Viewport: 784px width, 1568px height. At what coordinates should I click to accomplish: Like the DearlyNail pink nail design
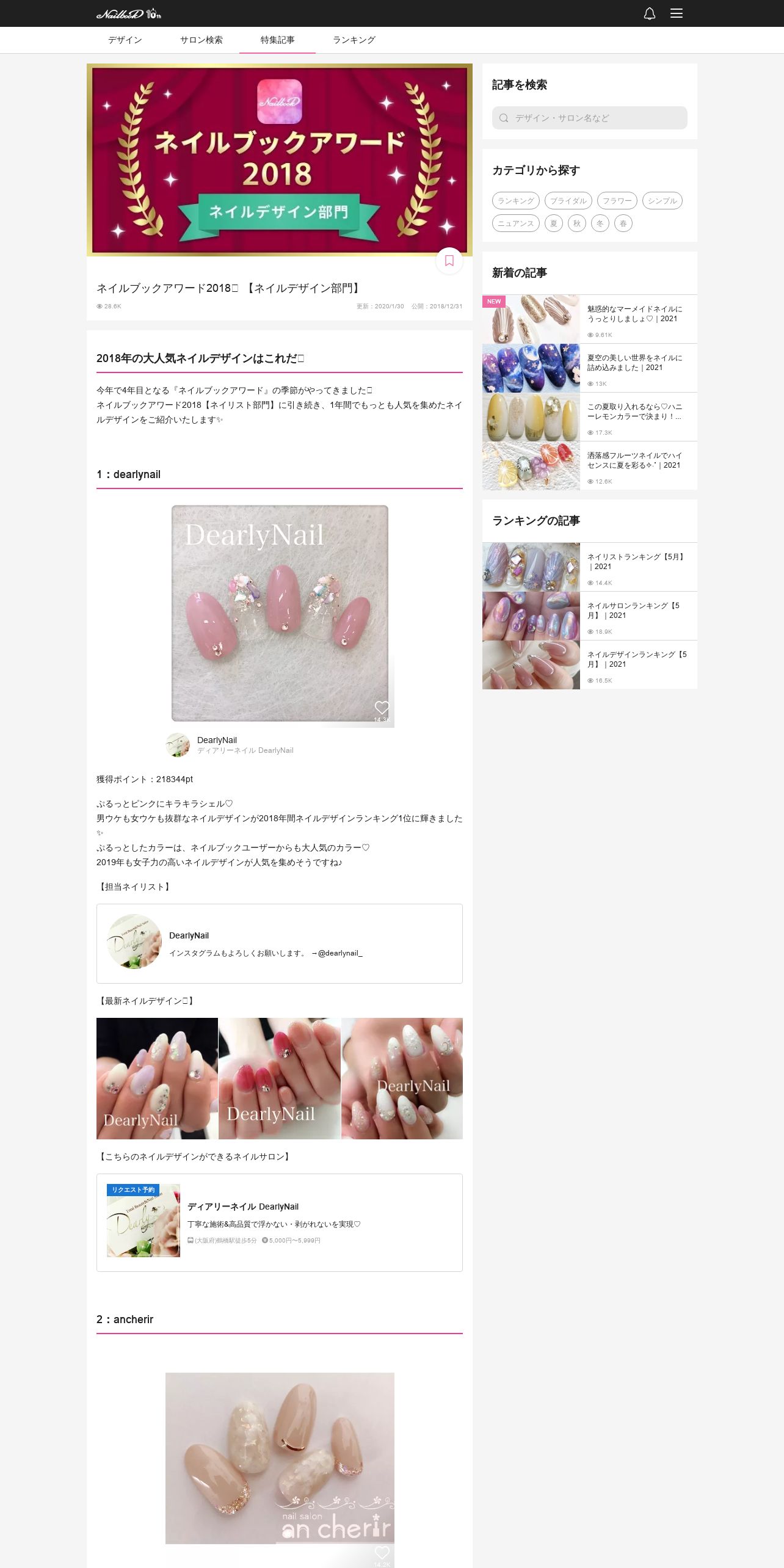click(x=382, y=708)
